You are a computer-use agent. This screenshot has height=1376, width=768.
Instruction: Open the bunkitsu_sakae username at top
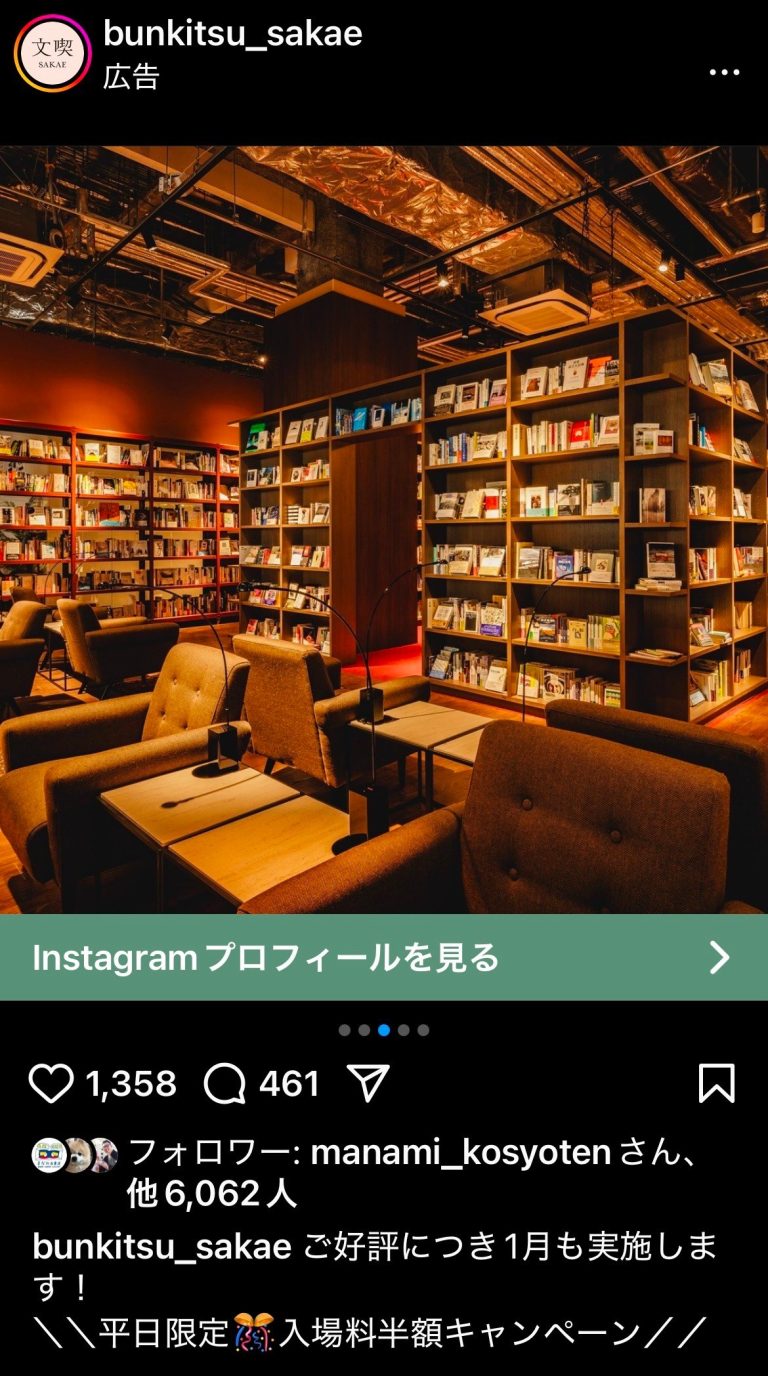[x=232, y=34]
